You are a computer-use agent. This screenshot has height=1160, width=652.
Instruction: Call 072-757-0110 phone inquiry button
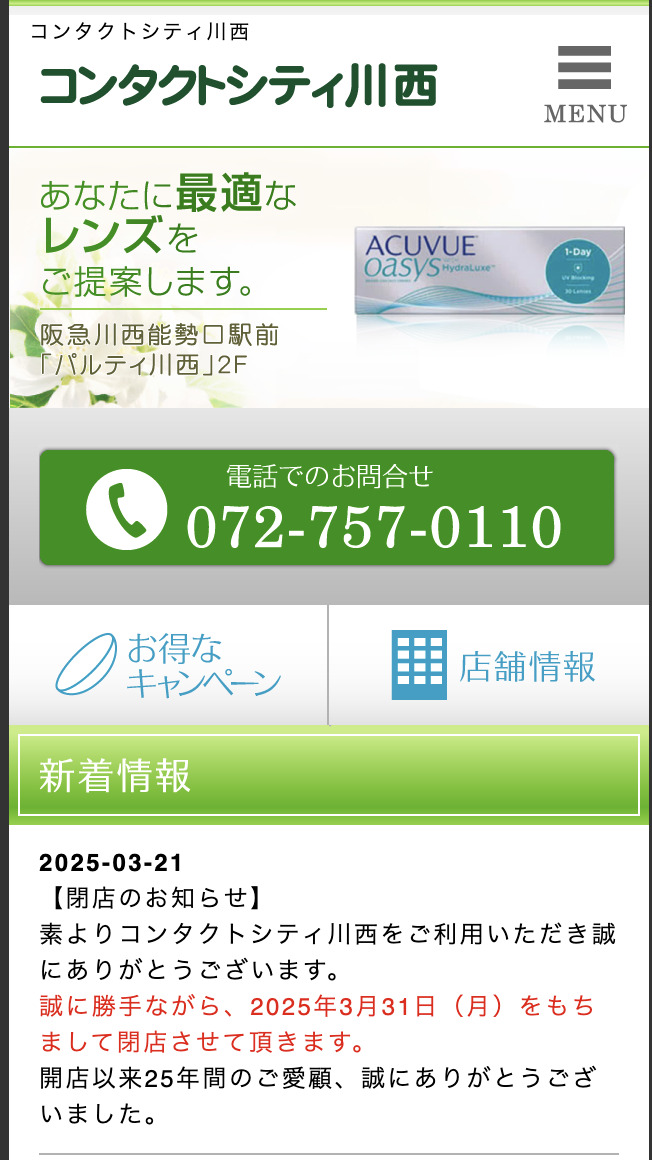tap(327, 508)
